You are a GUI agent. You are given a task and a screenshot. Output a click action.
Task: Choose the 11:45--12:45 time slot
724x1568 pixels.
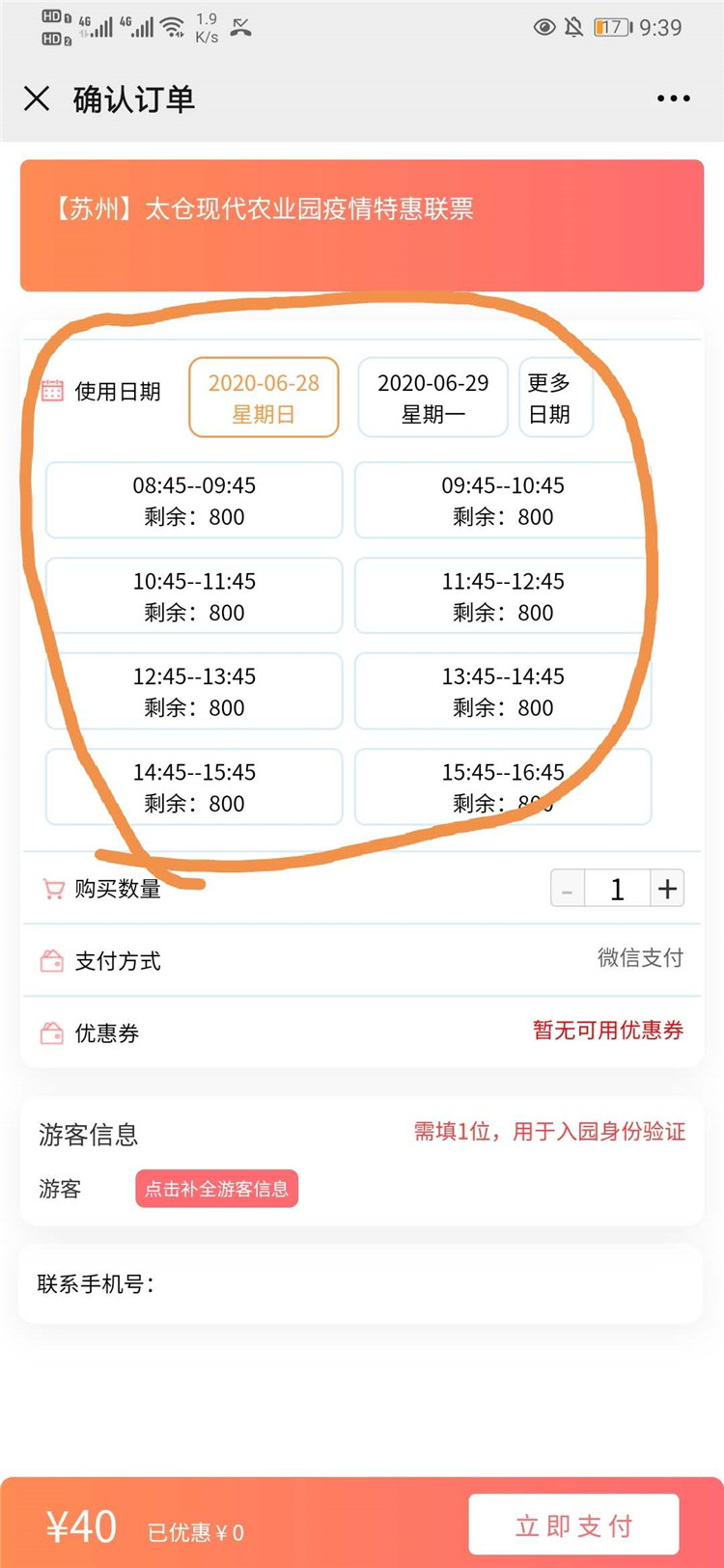[502, 595]
